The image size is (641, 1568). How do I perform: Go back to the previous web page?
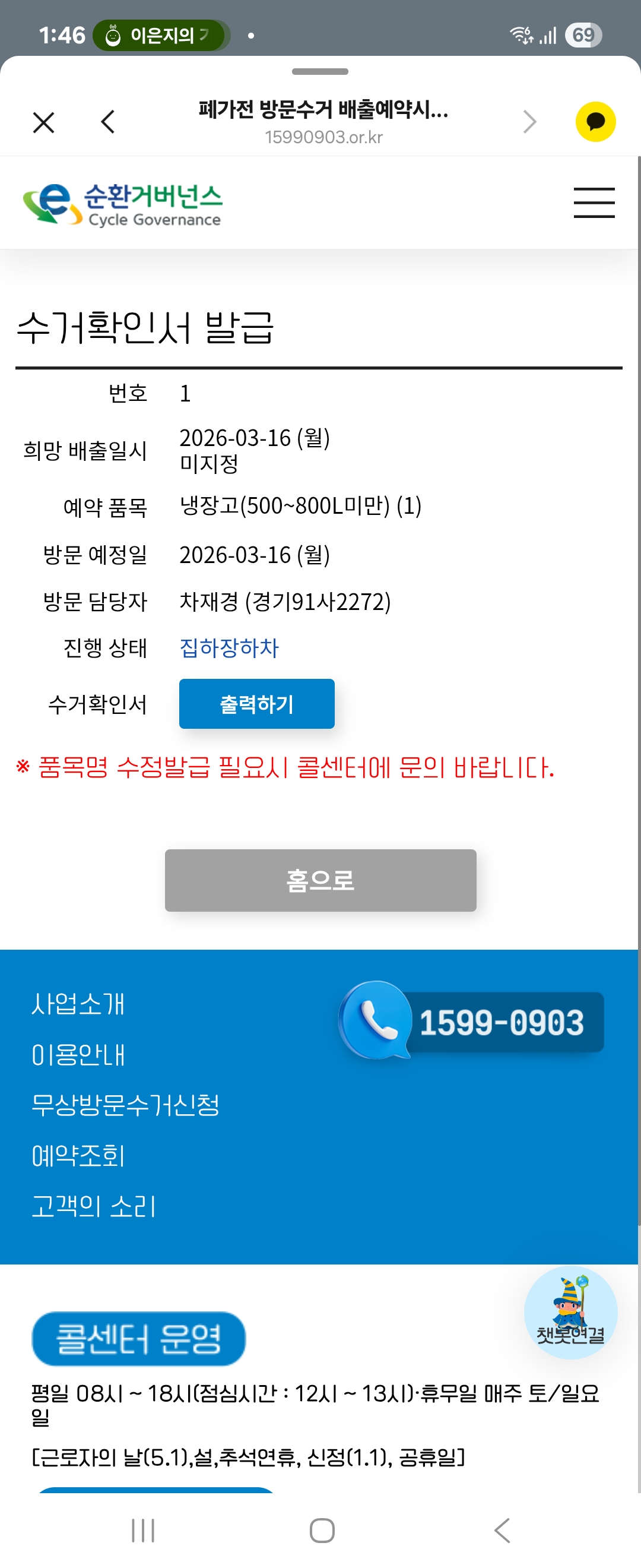(x=107, y=122)
